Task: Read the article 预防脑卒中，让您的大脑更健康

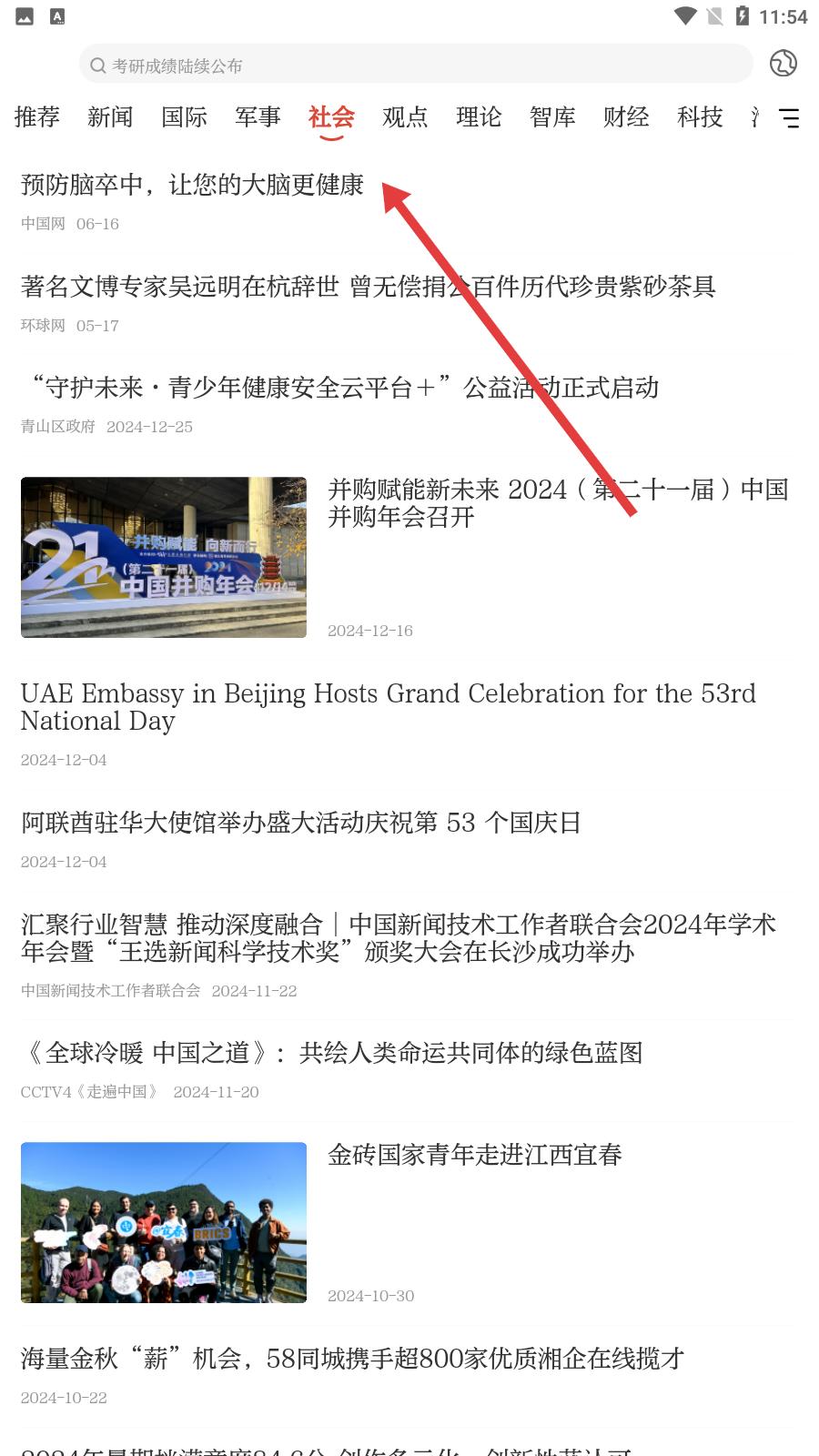Action: pyautogui.click(x=192, y=186)
